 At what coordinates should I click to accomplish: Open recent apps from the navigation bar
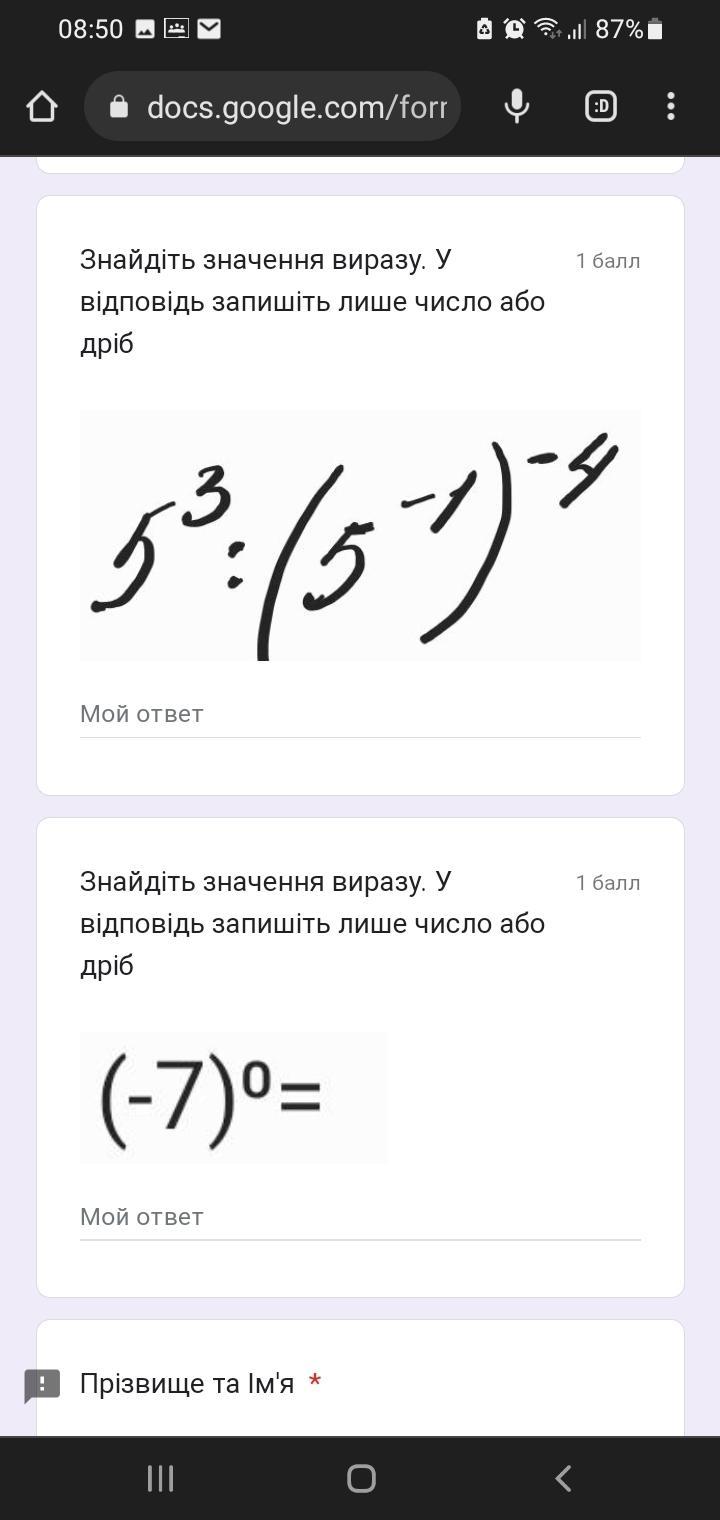point(160,1478)
